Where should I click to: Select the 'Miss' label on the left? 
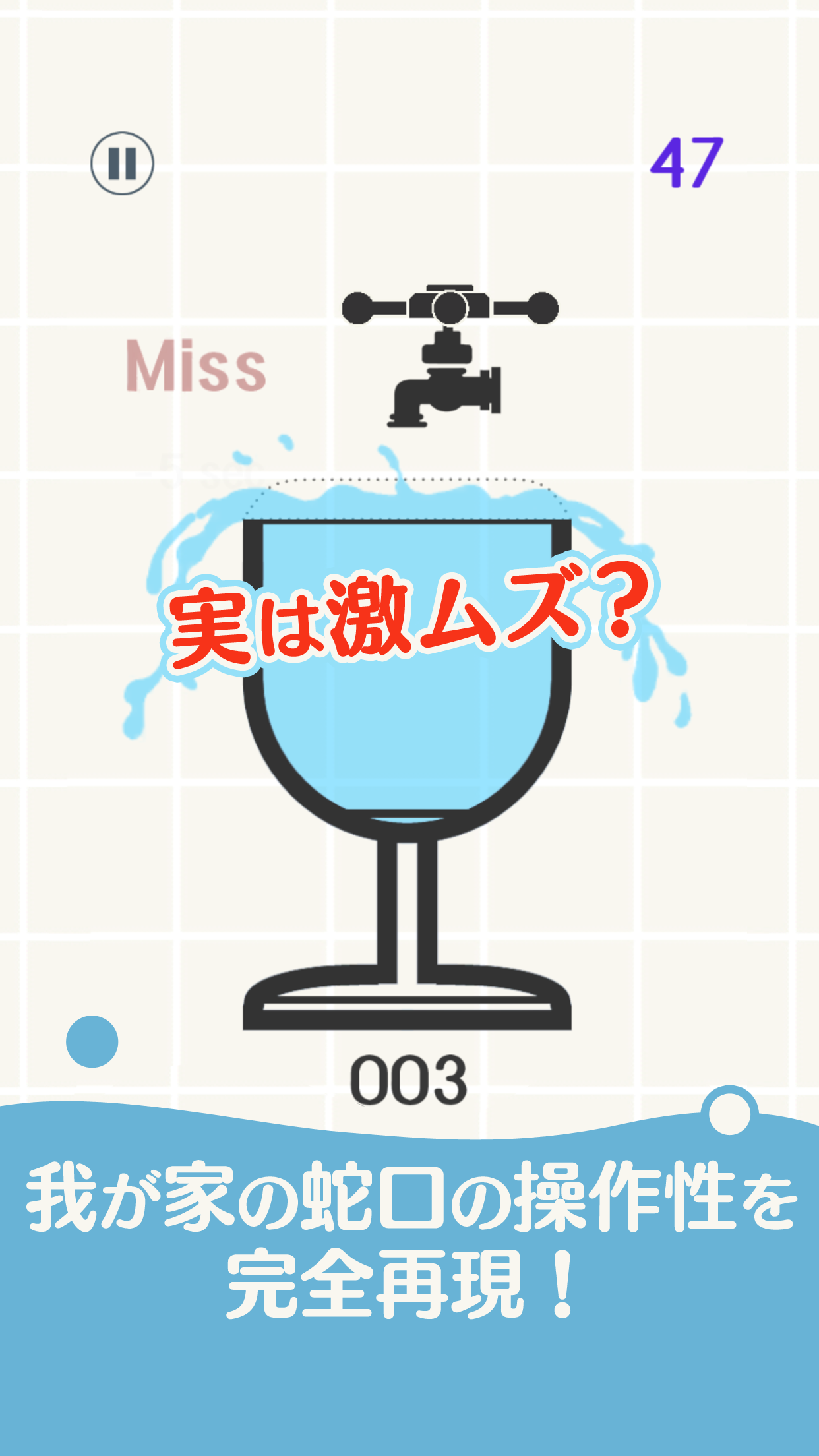(195, 366)
